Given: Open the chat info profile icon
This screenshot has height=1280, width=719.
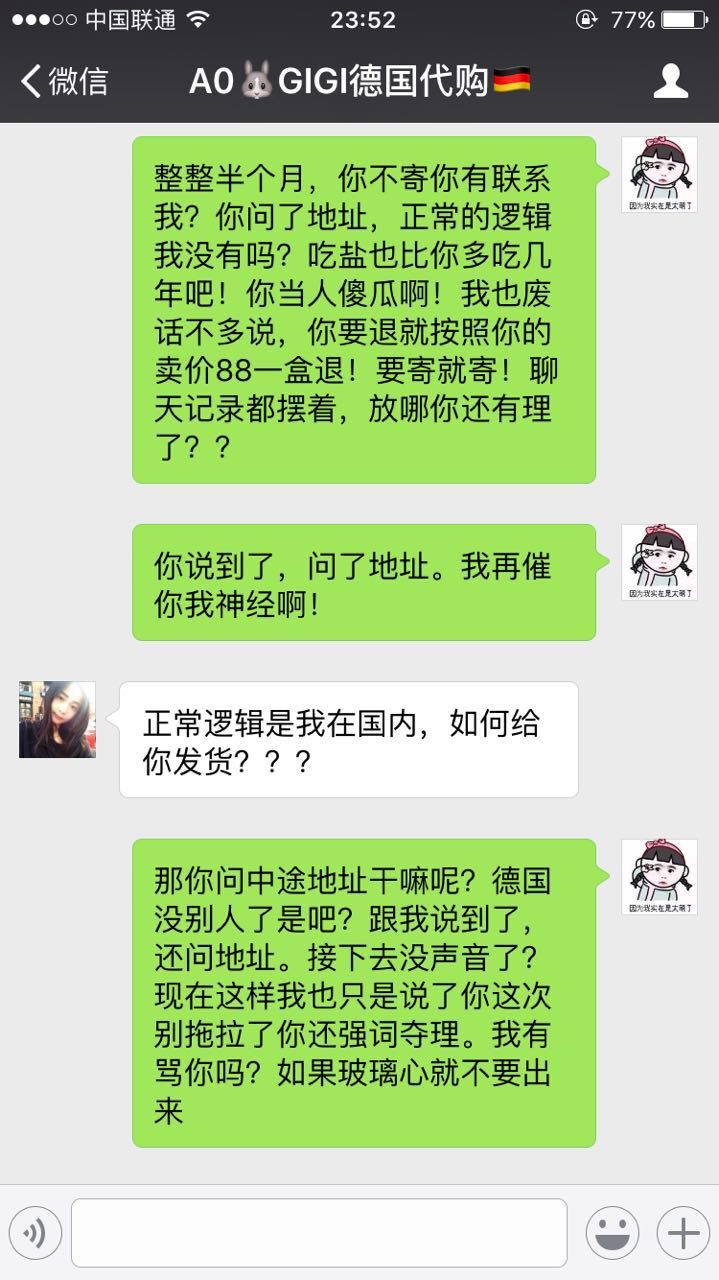Looking at the screenshot, I should tap(670, 81).
